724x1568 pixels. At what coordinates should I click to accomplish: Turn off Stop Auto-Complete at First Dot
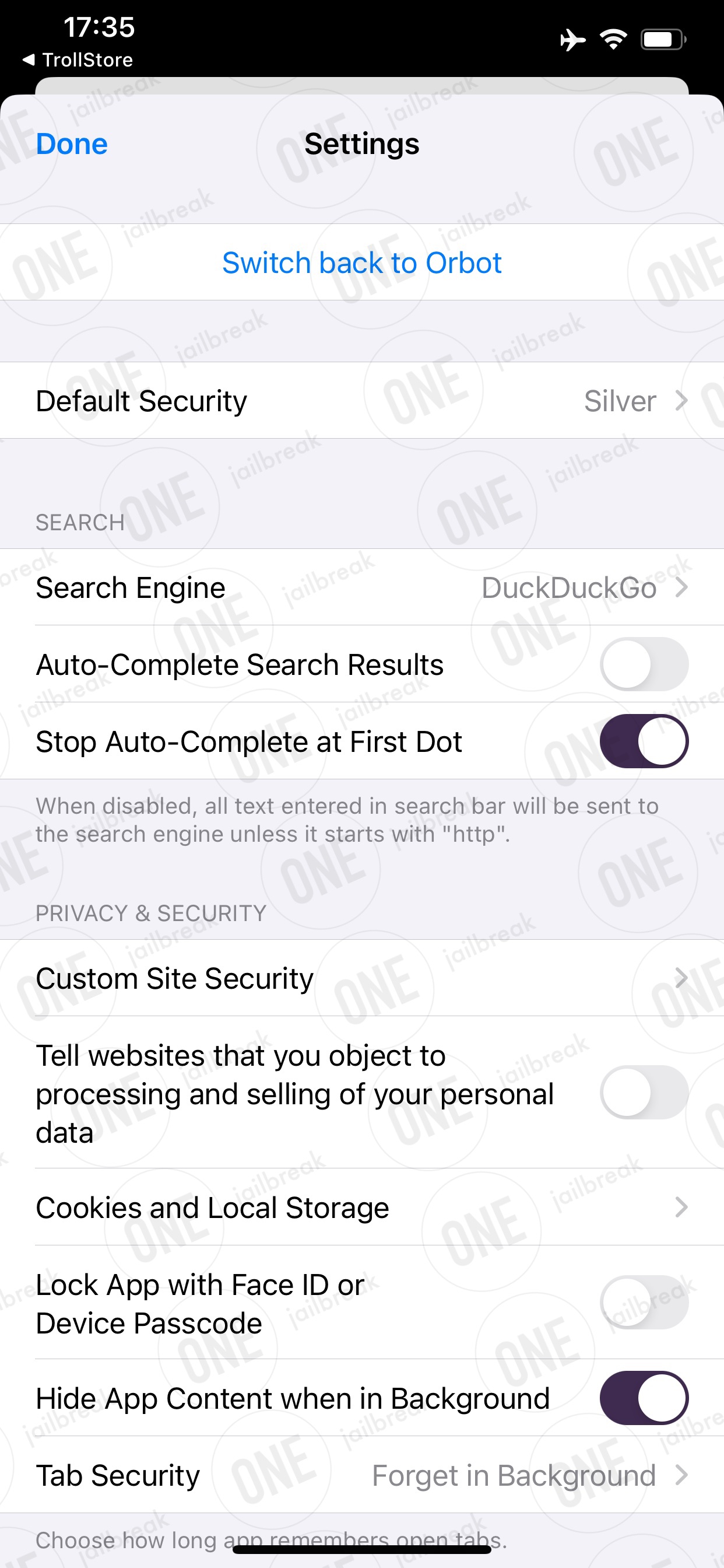click(x=644, y=741)
